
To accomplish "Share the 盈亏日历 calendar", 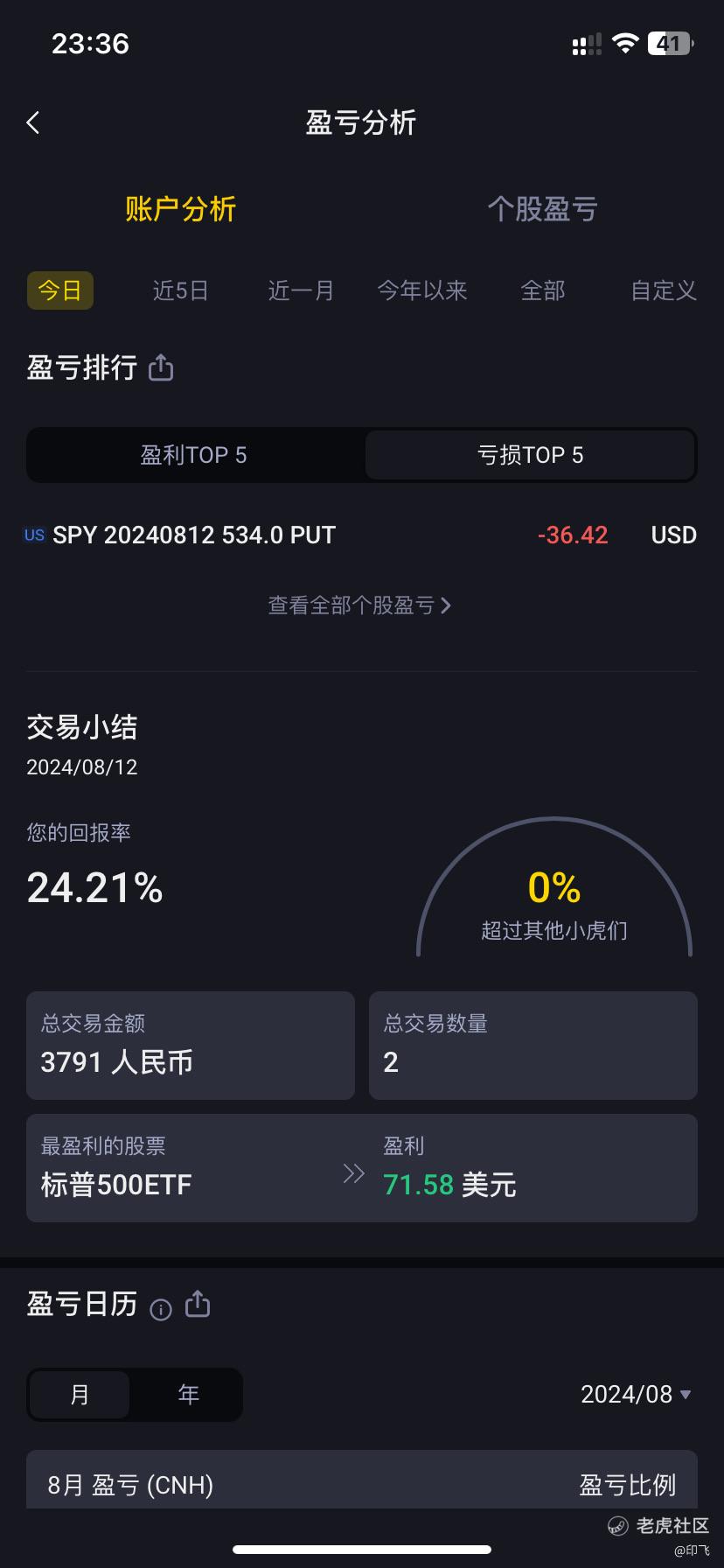I will [198, 1304].
